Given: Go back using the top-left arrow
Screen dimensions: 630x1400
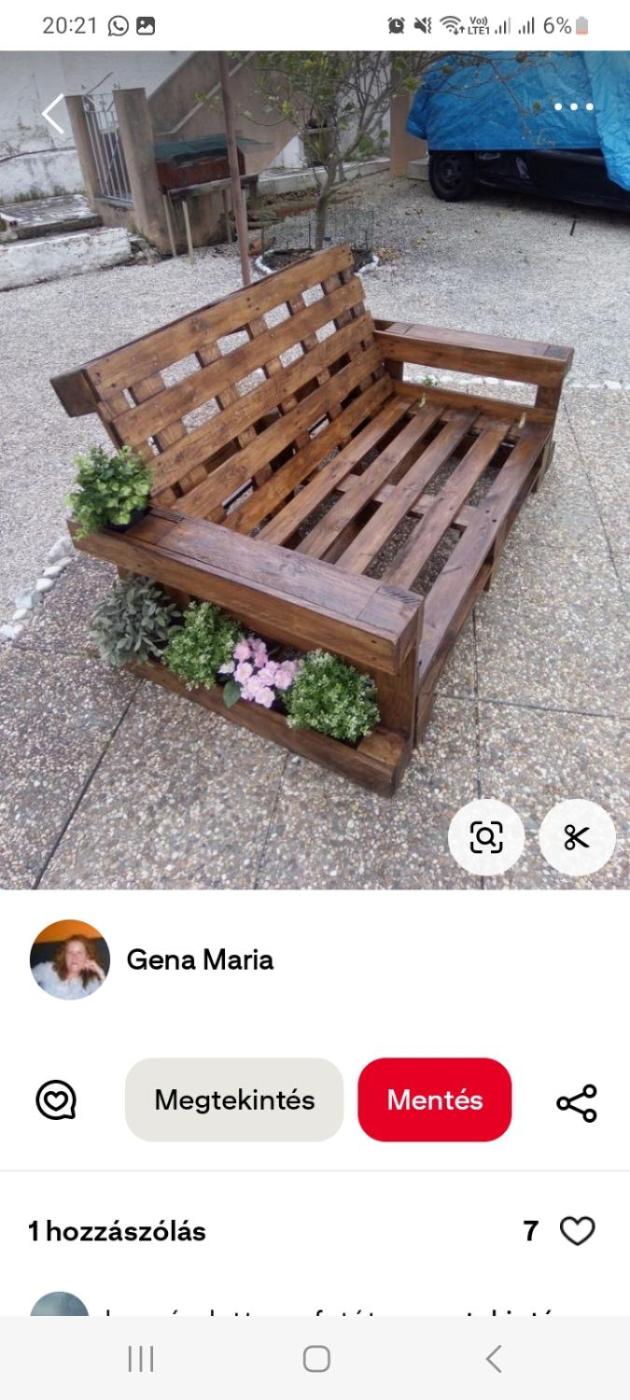Looking at the screenshot, I should (x=53, y=113).
